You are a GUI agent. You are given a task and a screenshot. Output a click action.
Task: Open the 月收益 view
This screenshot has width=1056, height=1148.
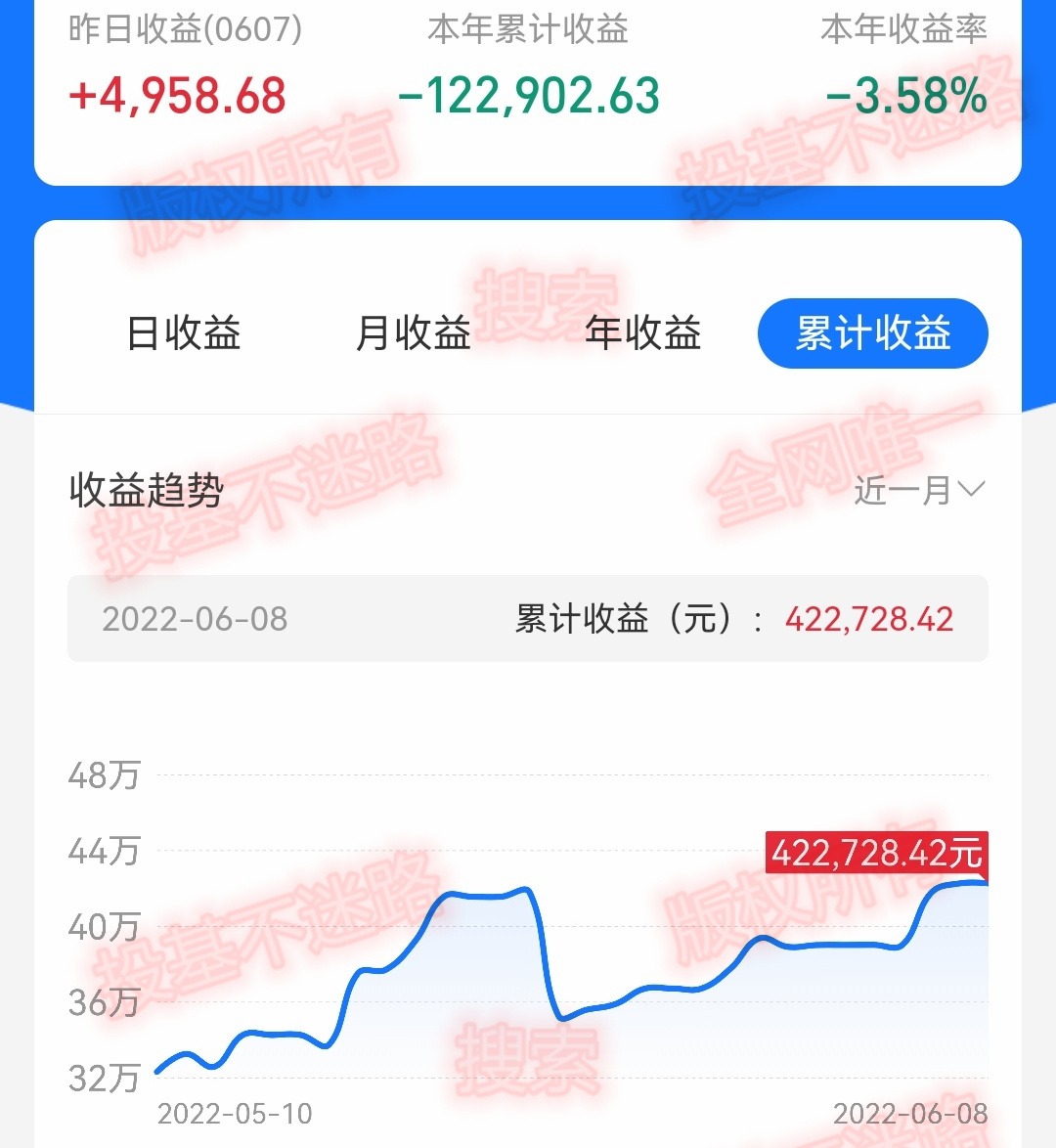pos(415,333)
